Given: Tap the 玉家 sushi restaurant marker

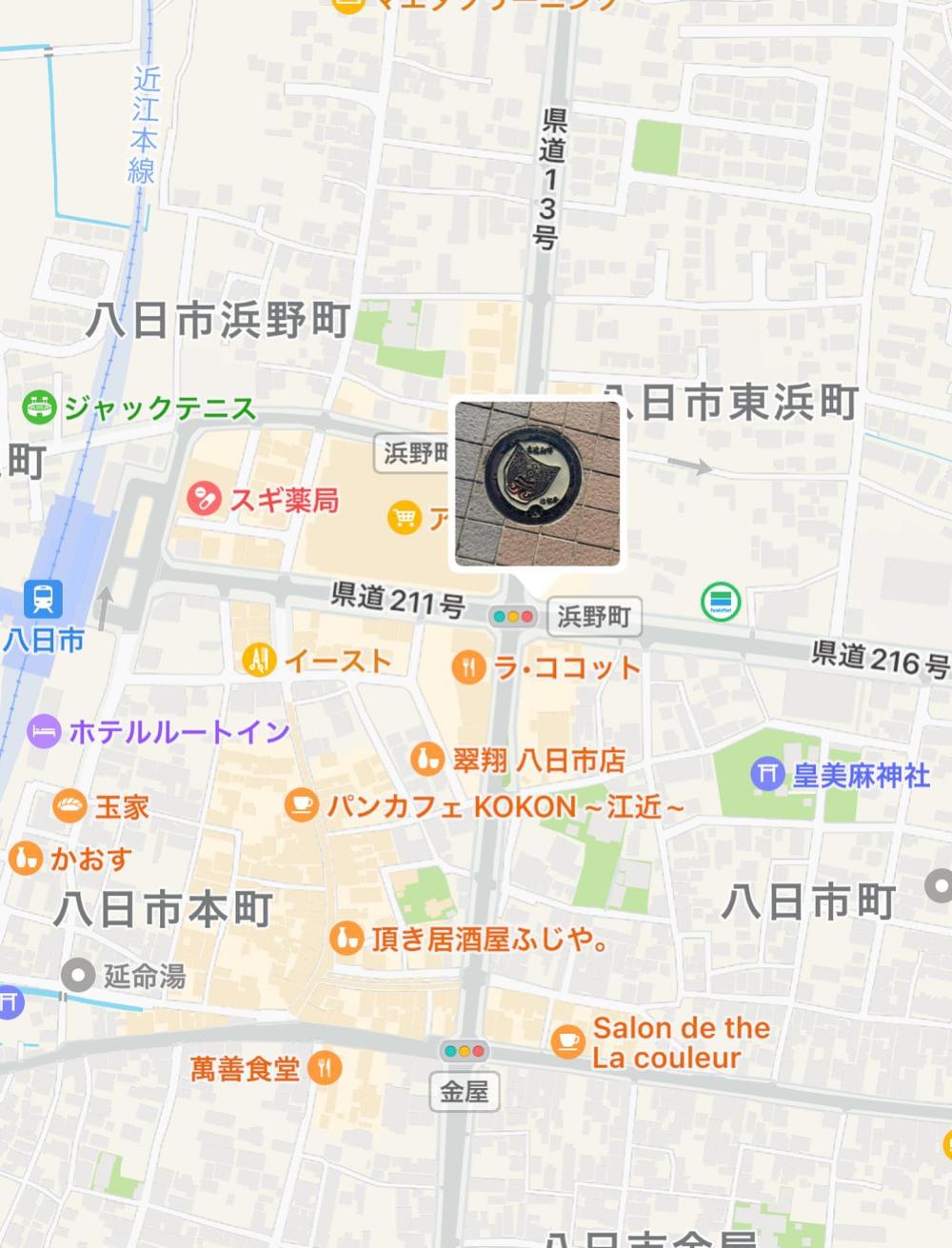Looking at the screenshot, I should click(x=70, y=807).
